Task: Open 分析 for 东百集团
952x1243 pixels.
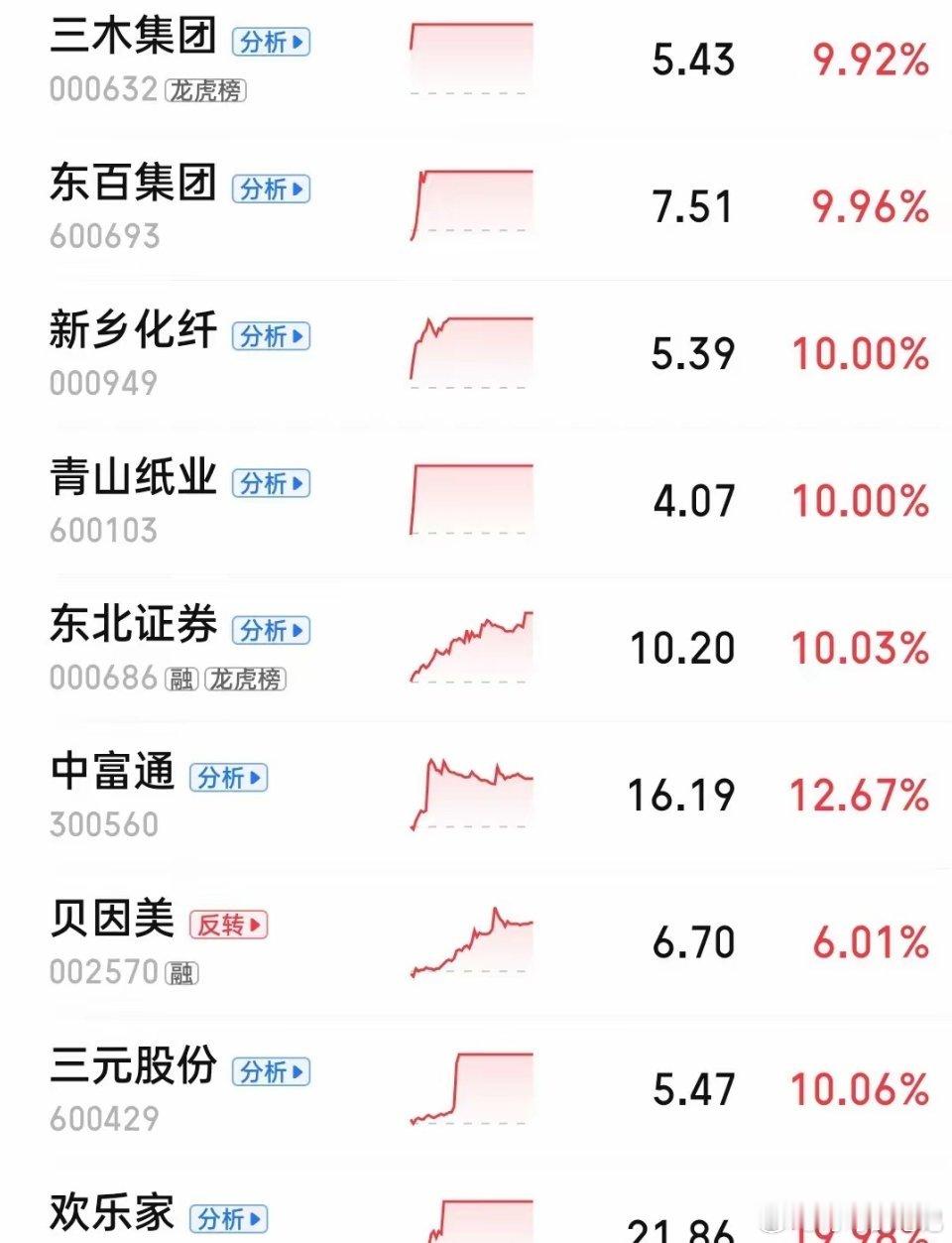Action: tap(271, 189)
